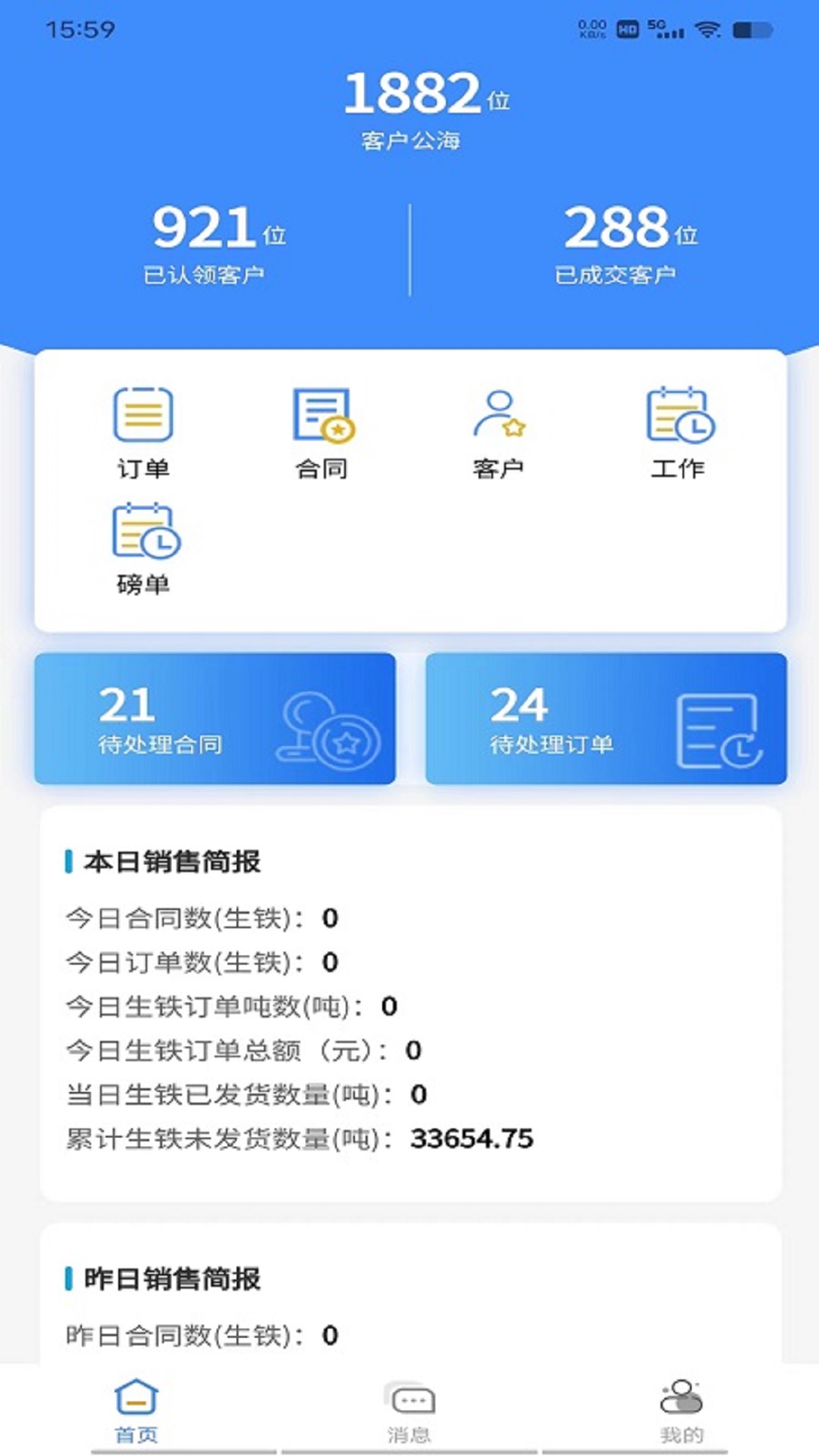The height and width of the screenshot is (1456, 819).
Task: Open the 客户 (Customers) shortcut
Action: pyautogui.click(x=499, y=433)
